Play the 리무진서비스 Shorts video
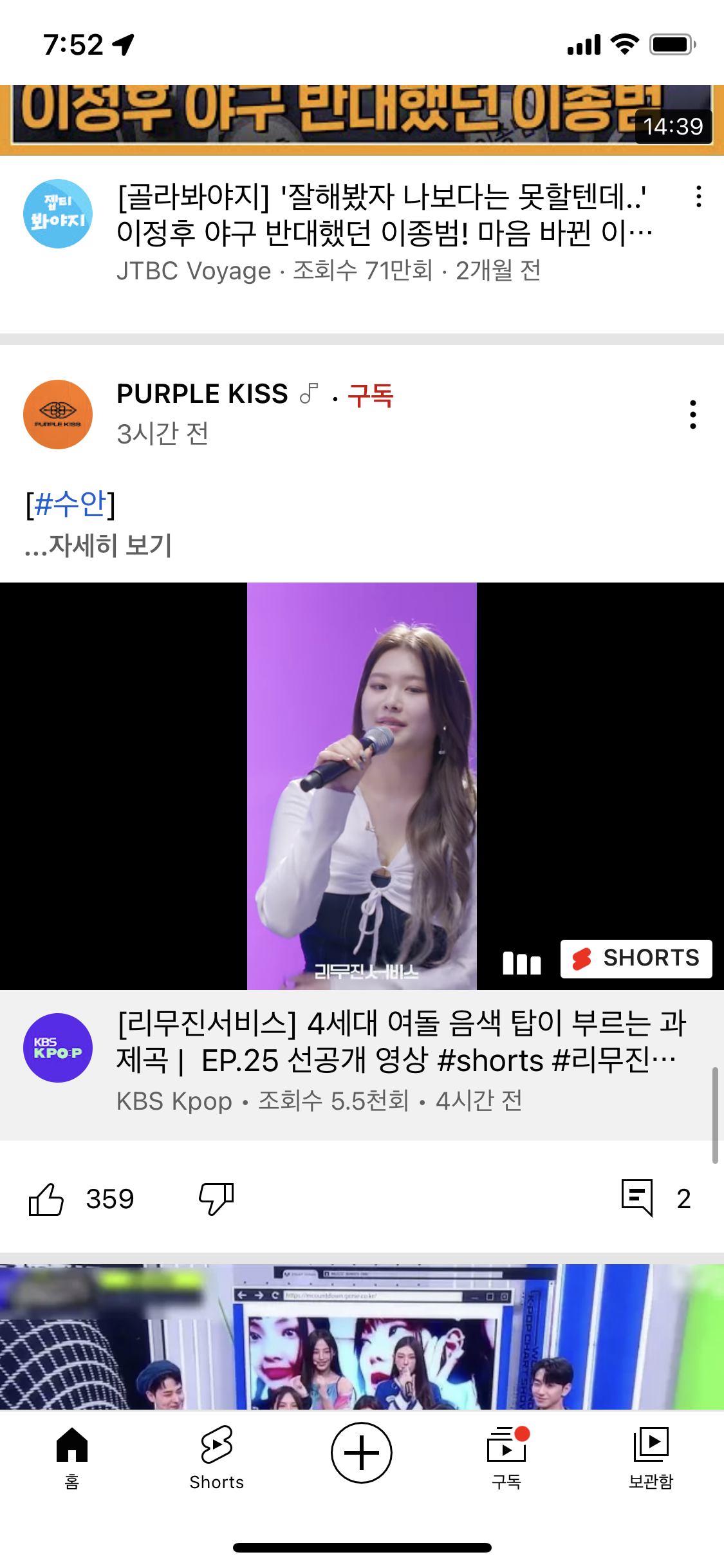 362,785
